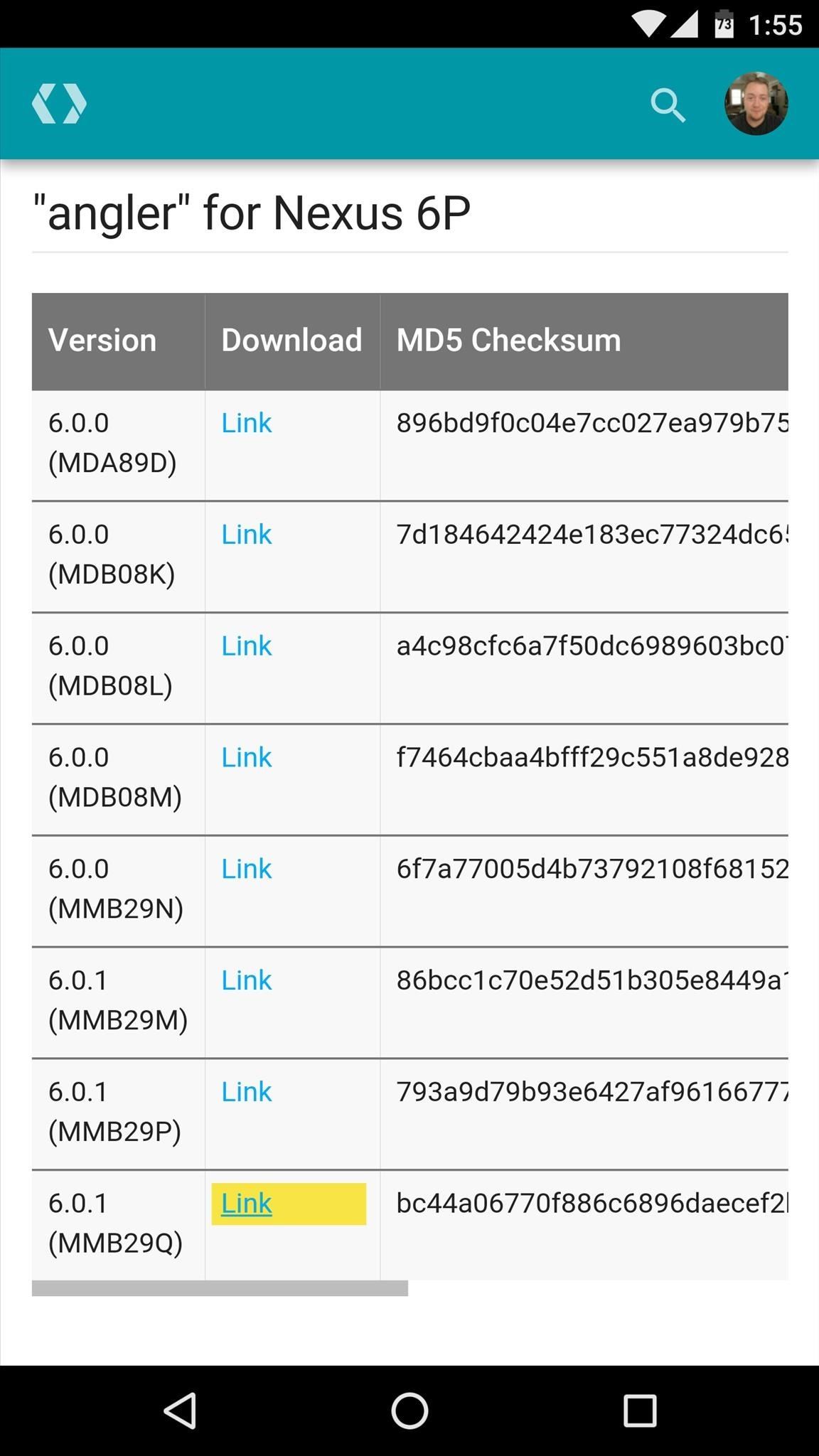819x1456 pixels.
Task: Click the Google Developers logo
Action: point(61,104)
